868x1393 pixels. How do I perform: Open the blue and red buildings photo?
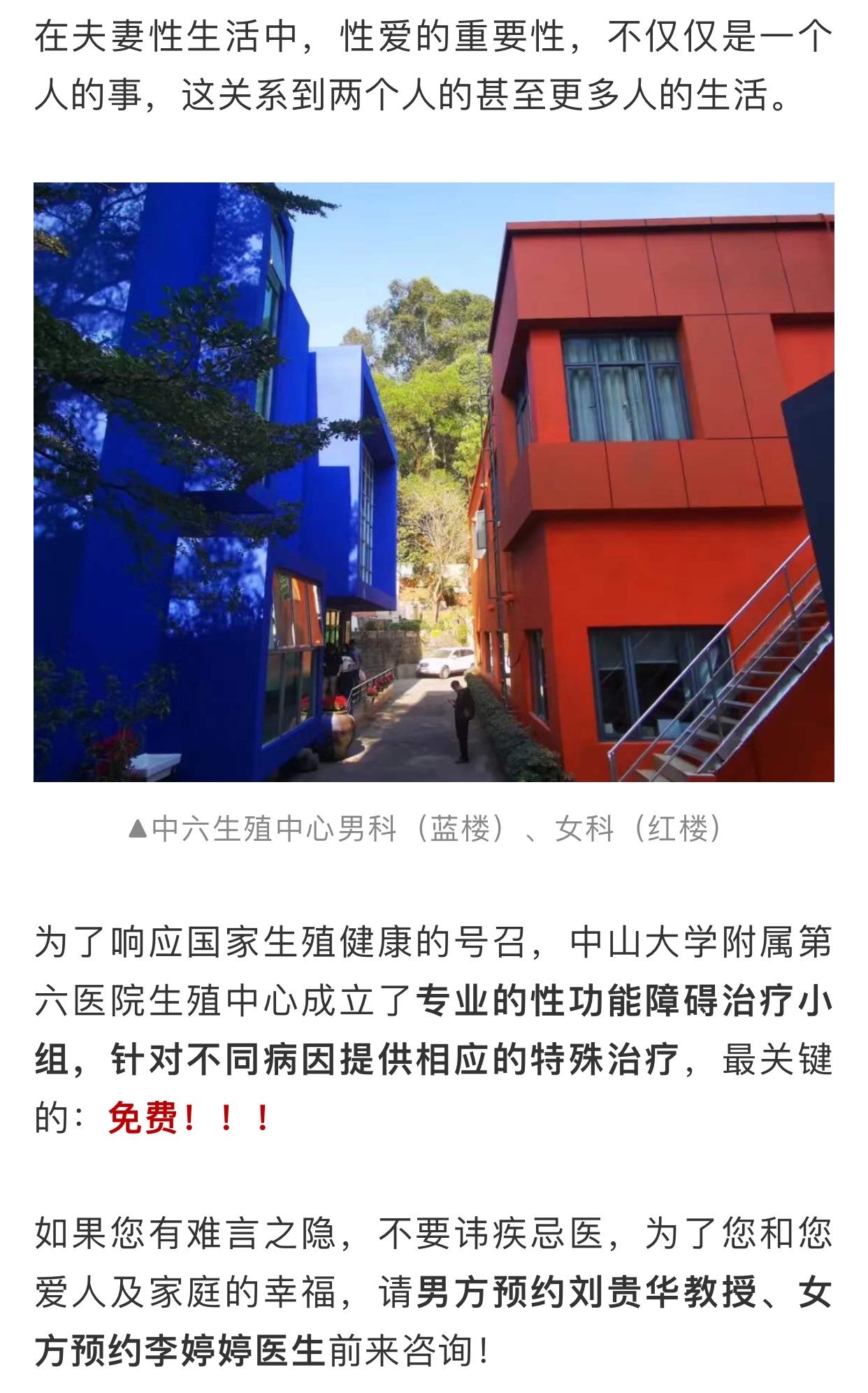(x=433, y=482)
